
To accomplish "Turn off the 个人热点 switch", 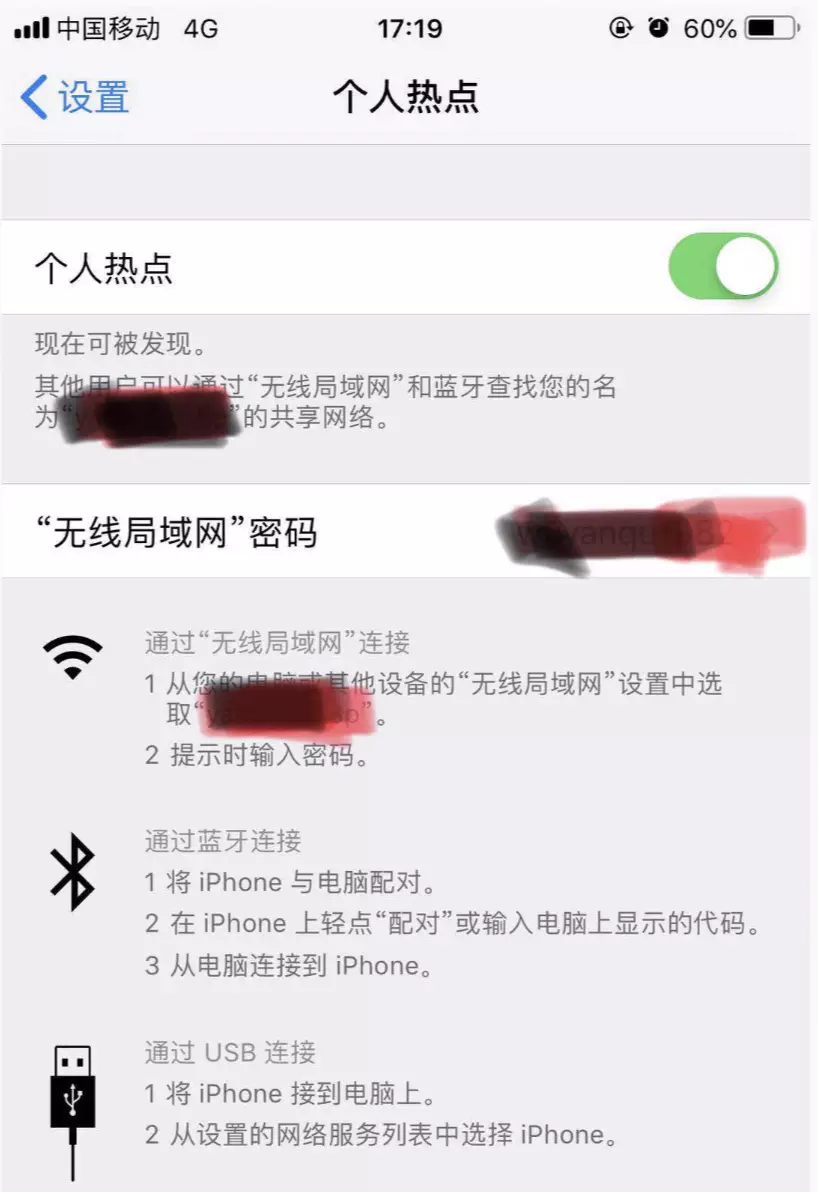I will pos(722,267).
